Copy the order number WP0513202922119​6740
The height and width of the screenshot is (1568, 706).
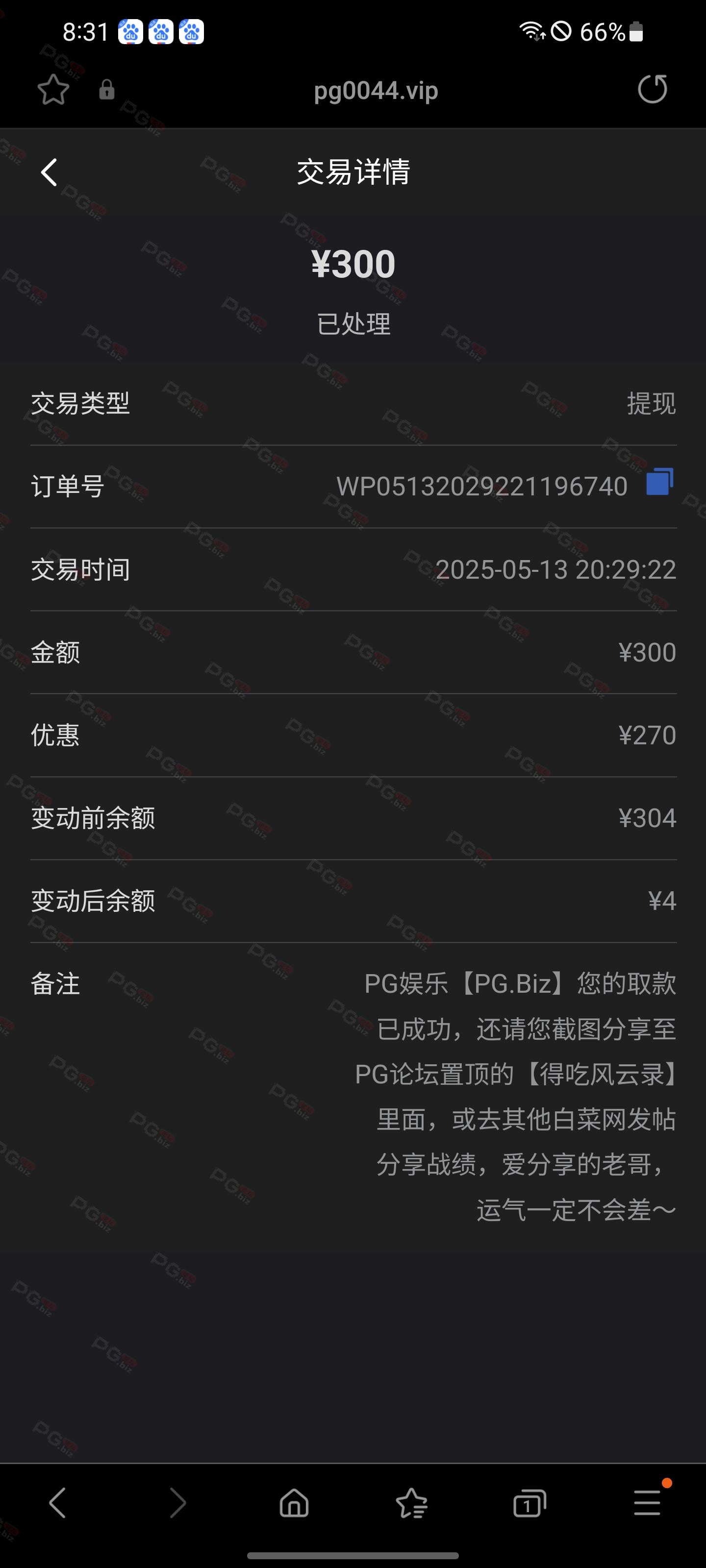click(x=660, y=482)
